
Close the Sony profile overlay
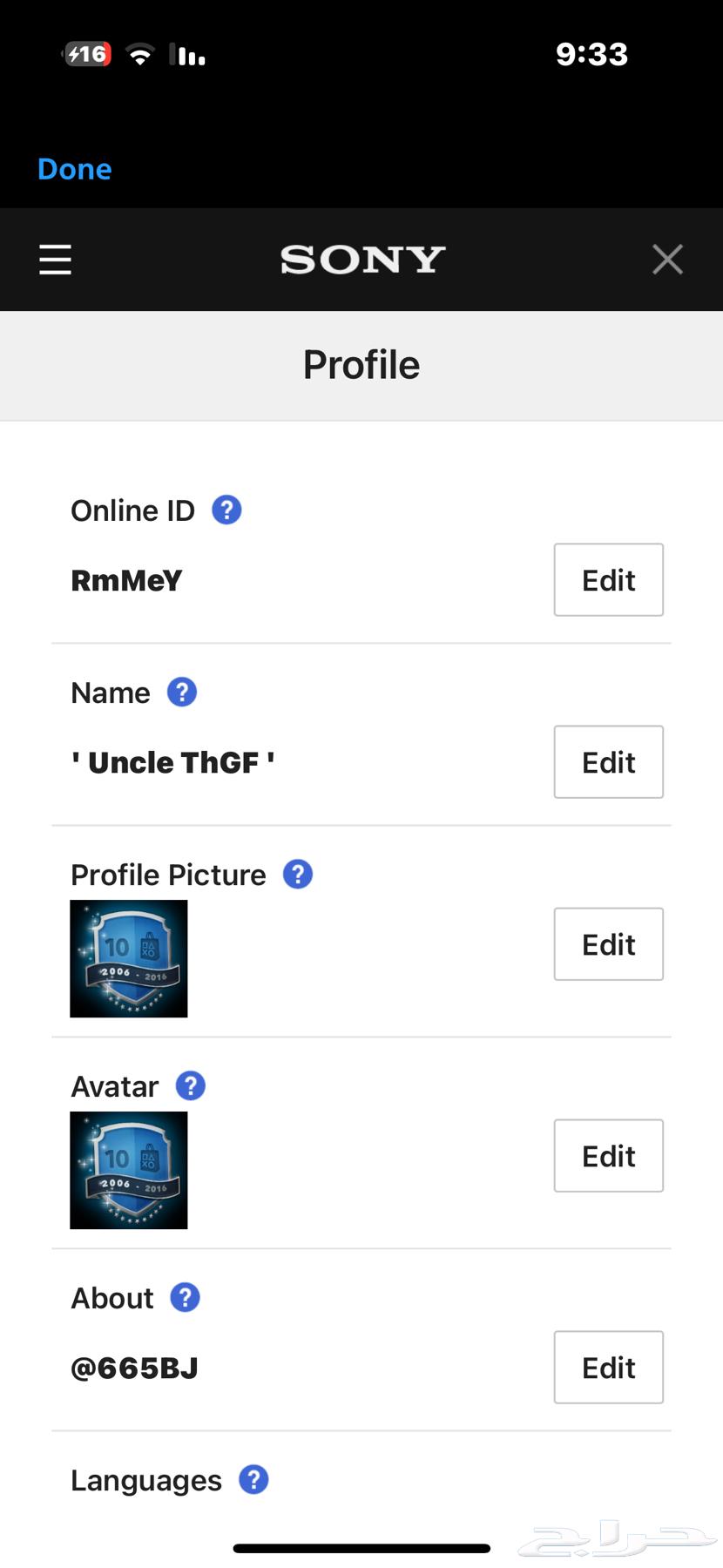(x=667, y=259)
